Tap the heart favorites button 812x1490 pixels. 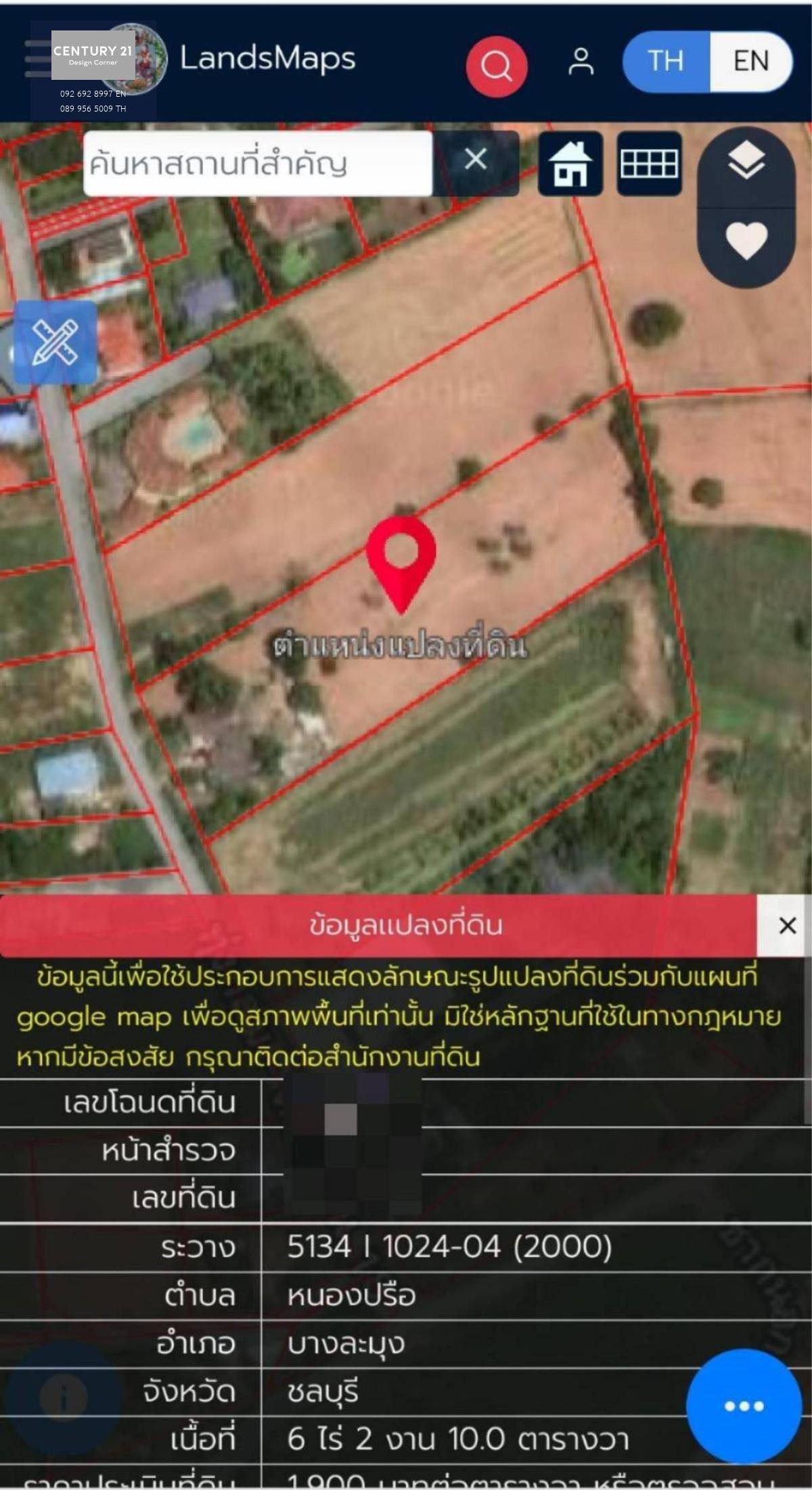[x=746, y=241]
